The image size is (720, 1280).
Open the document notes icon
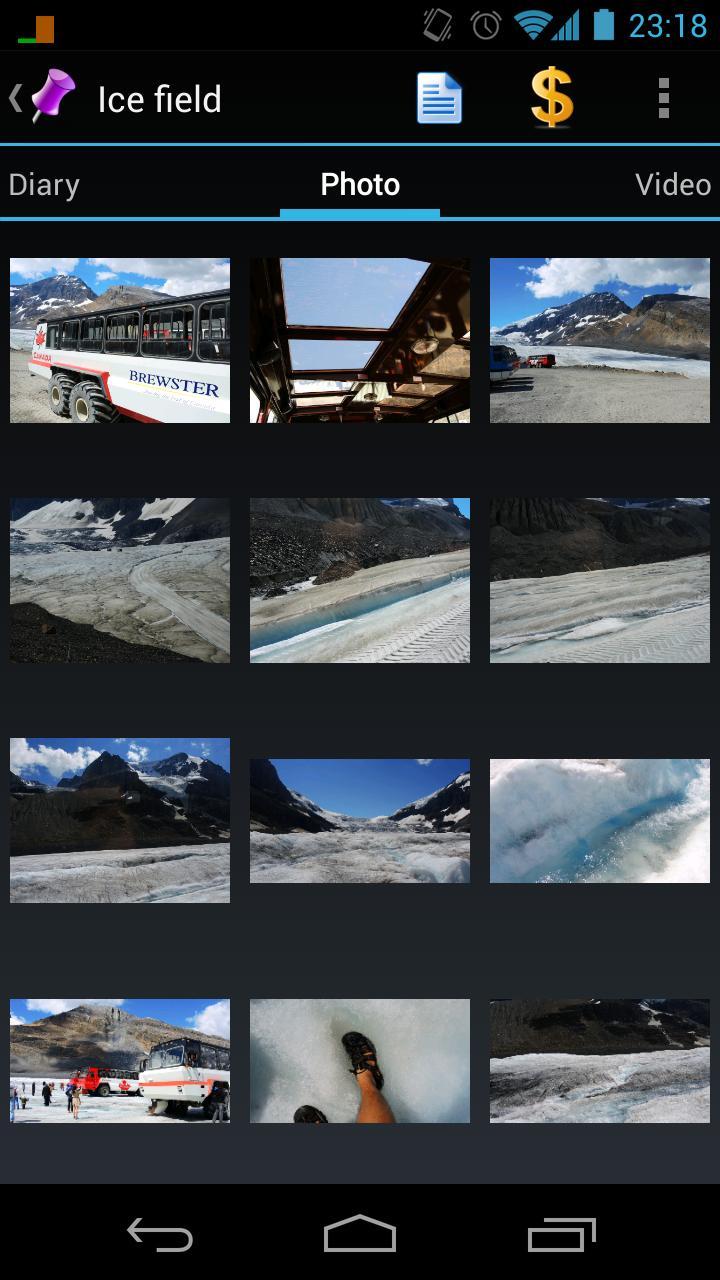[x=439, y=99]
